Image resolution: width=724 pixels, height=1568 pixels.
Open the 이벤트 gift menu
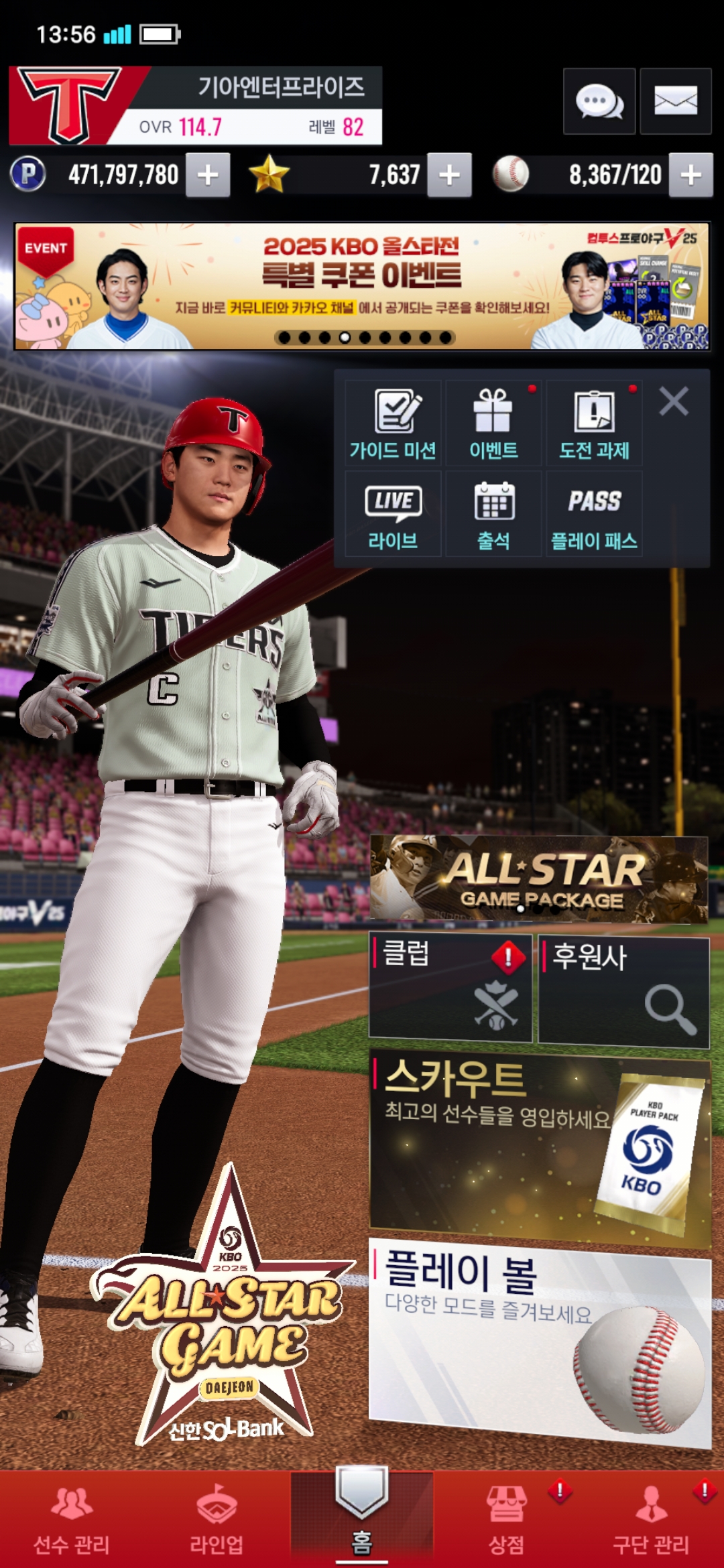[493, 423]
